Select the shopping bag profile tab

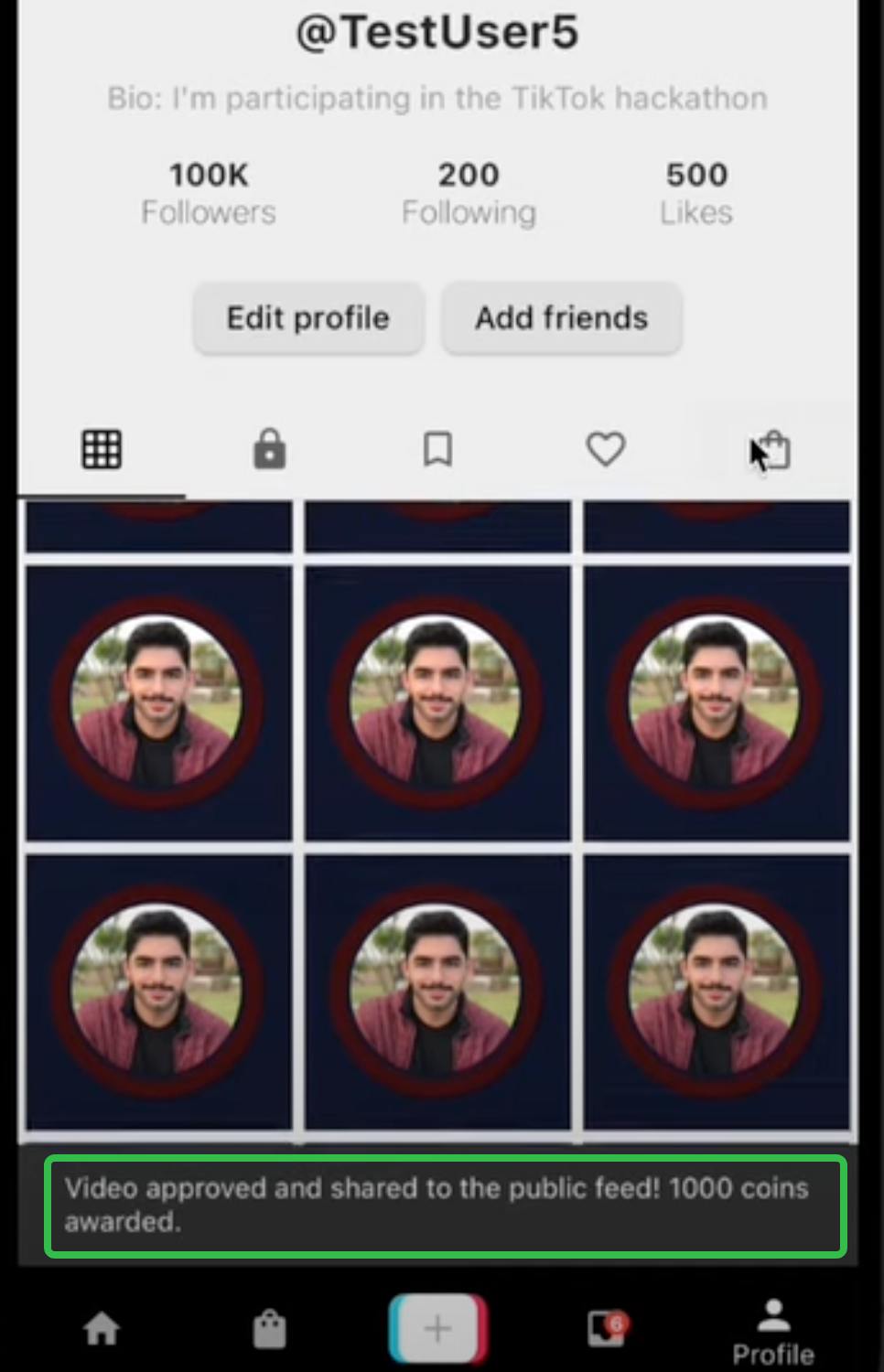pyautogui.click(x=773, y=449)
